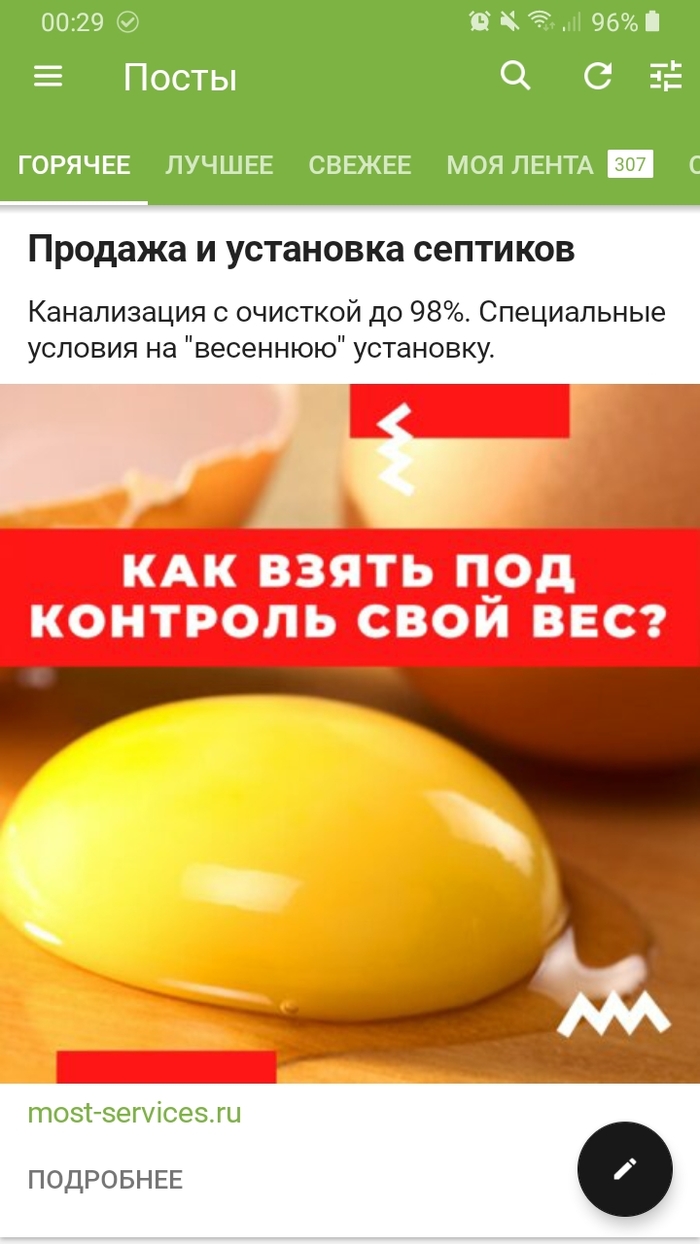Viewport: 700px width, 1244px height.
Task: Open the search icon
Action: point(515,76)
